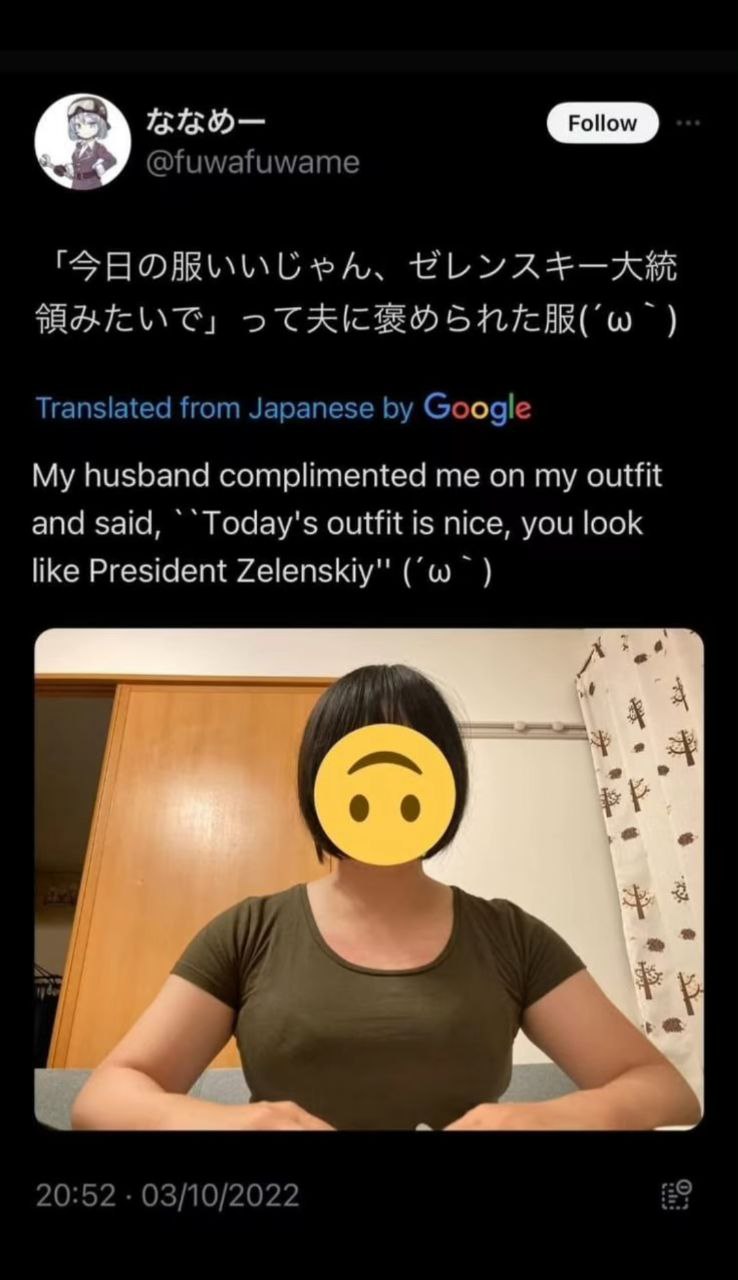Open the profile avatar of ななめー

click(83, 142)
